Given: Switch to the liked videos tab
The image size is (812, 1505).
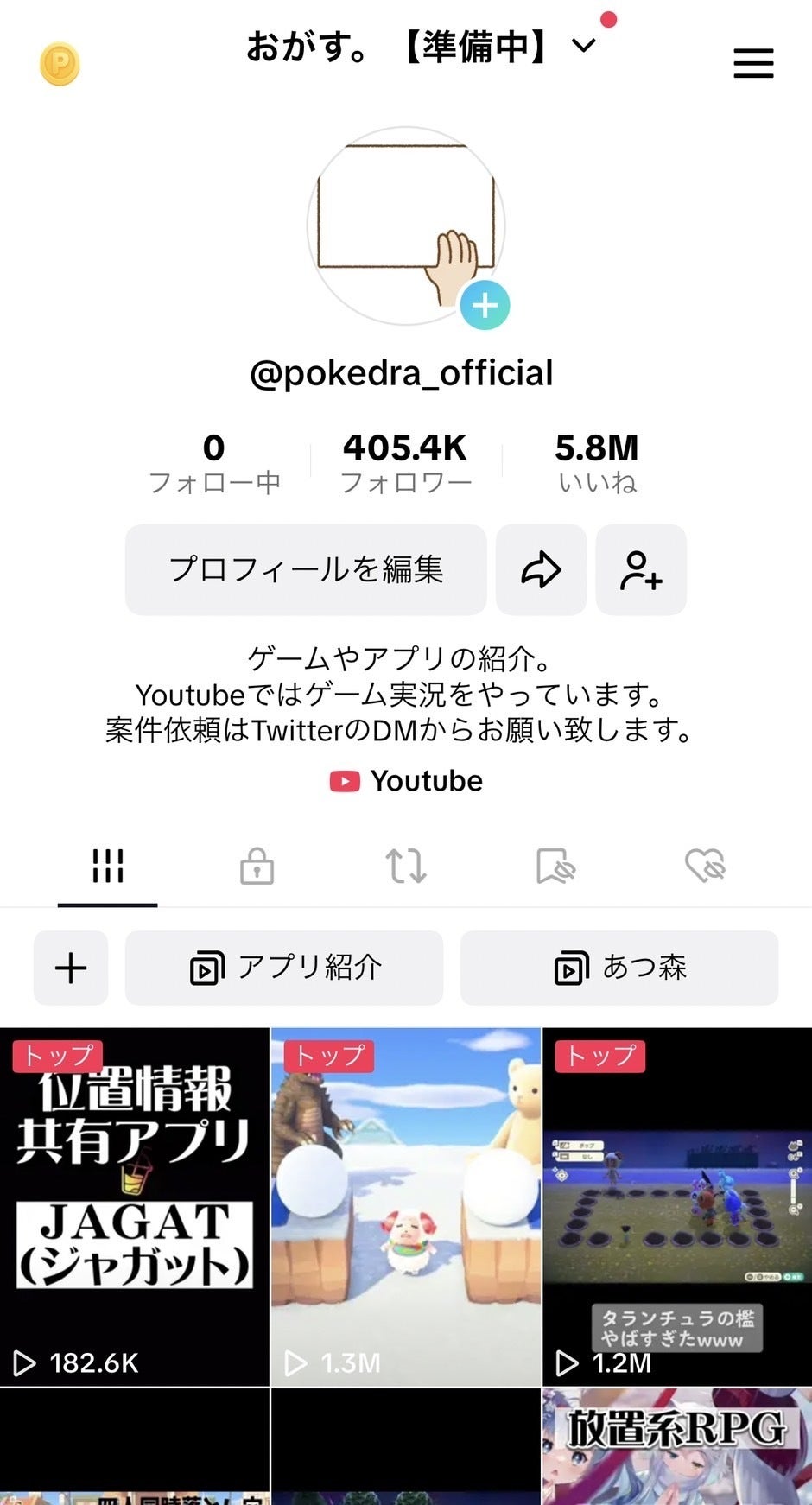Looking at the screenshot, I should tap(705, 866).
